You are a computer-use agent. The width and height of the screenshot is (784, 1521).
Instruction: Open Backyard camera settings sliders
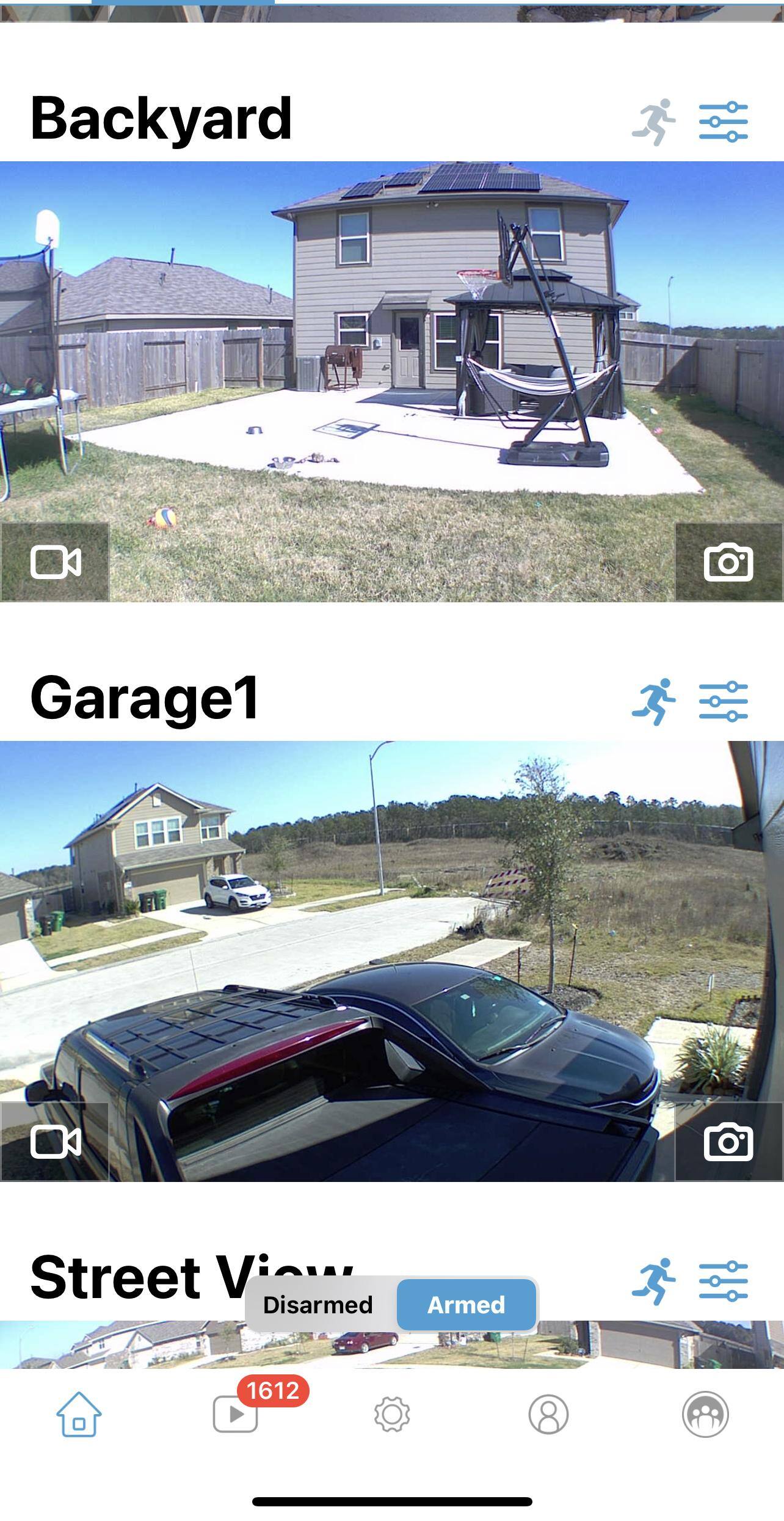pyautogui.click(x=724, y=122)
